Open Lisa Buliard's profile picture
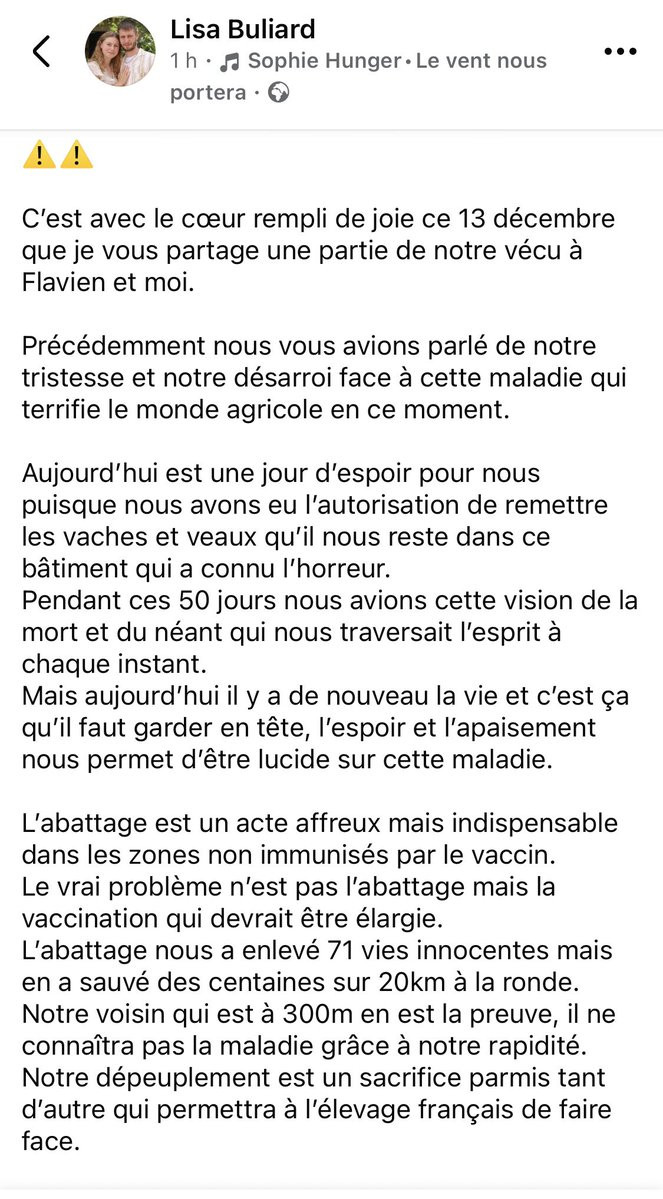Image resolution: width=663 pixels, height=1199 pixels. [x=120, y=51]
